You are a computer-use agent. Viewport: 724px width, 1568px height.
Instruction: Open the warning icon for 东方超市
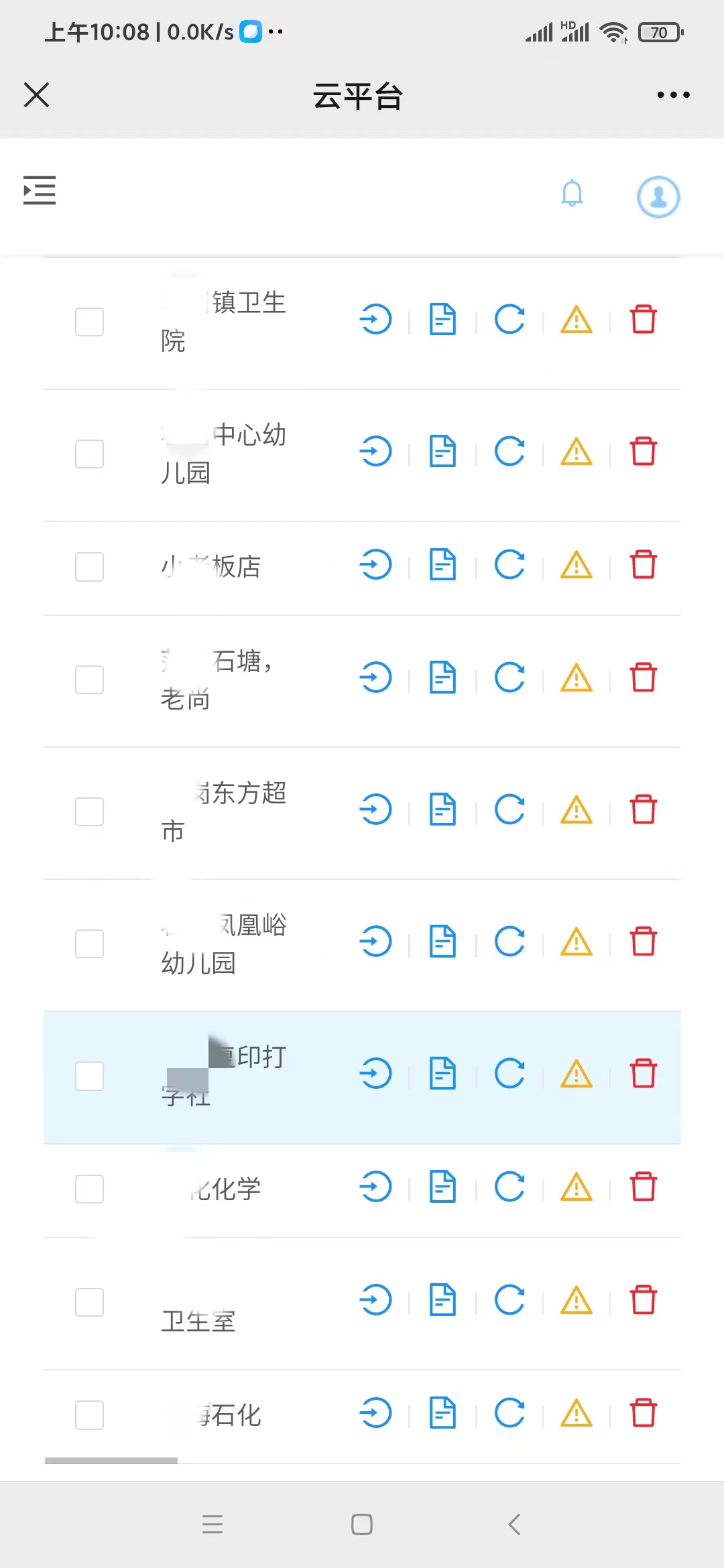pos(577,809)
